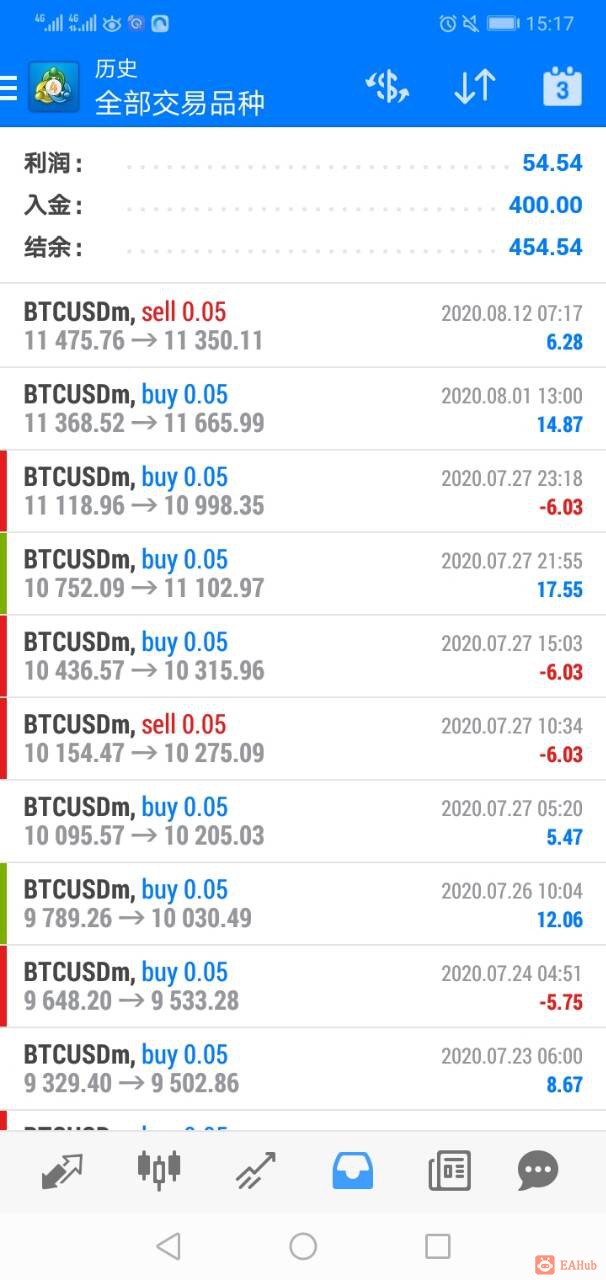The width and height of the screenshot is (606, 1280).
Task: Switch to the Quotes tab
Action: coord(62,1170)
